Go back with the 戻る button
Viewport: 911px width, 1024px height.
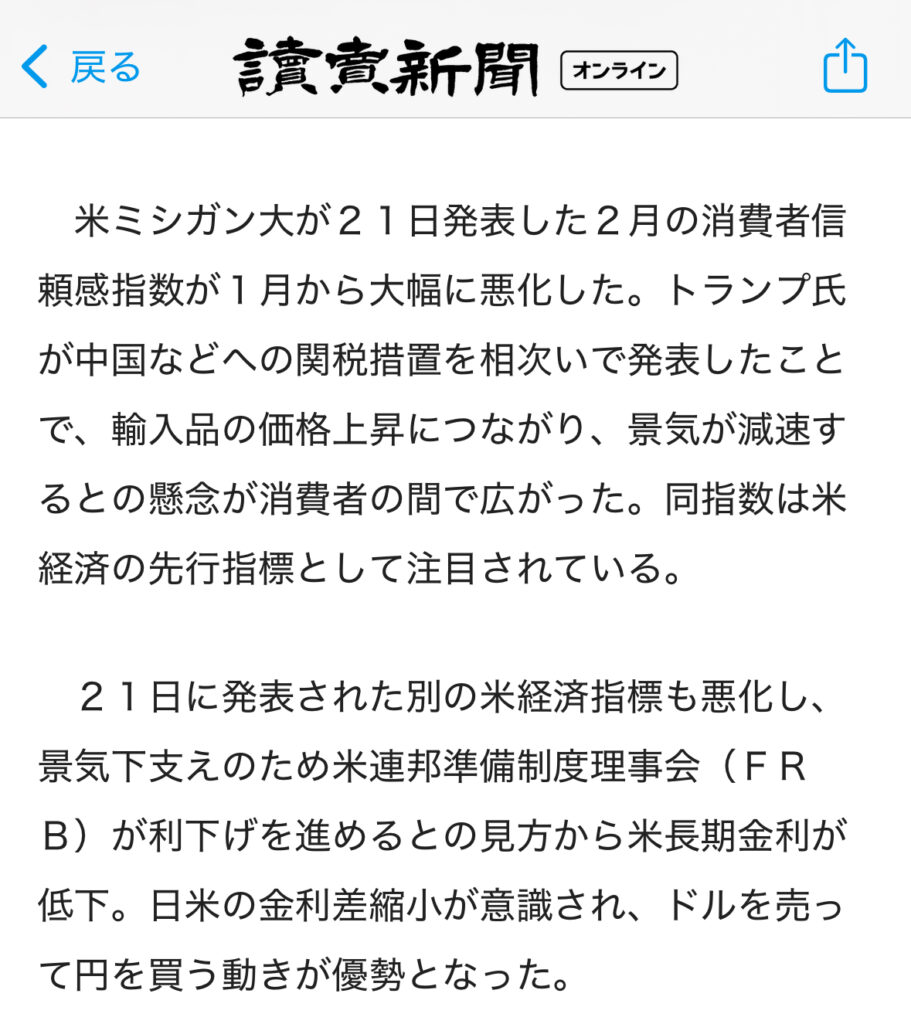[x=82, y=68]
